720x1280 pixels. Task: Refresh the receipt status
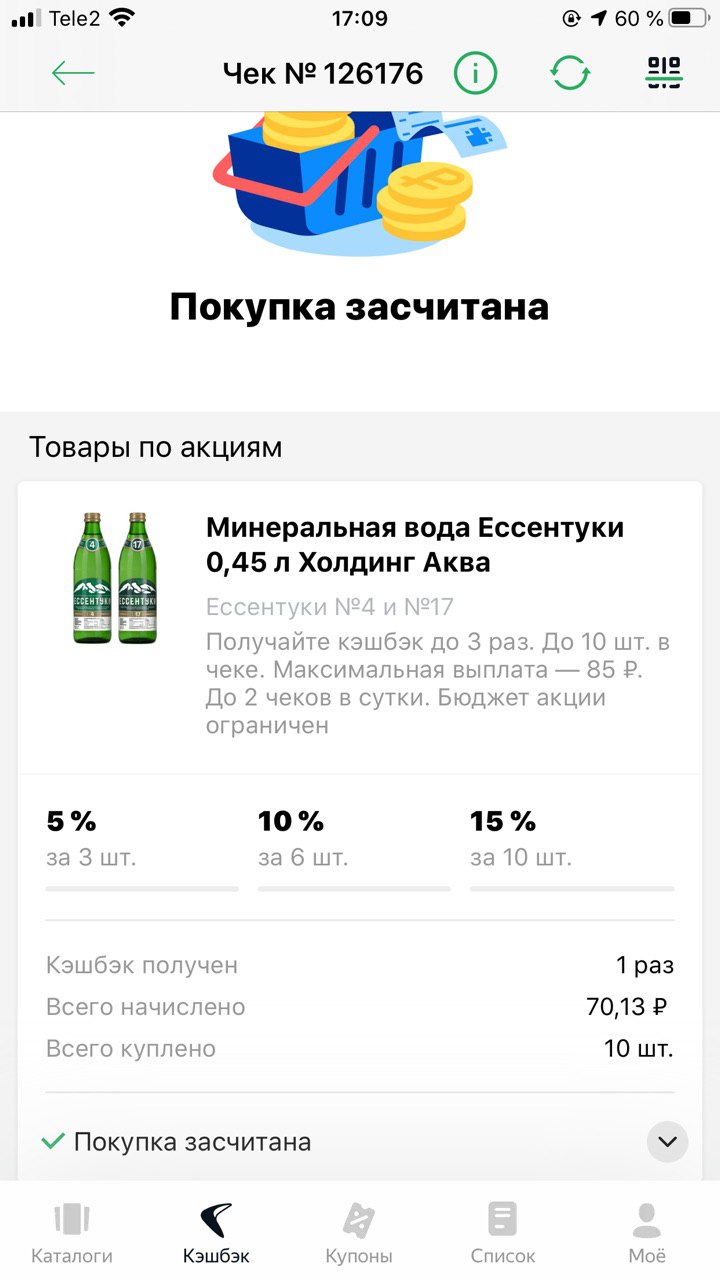tap(570, 73)
